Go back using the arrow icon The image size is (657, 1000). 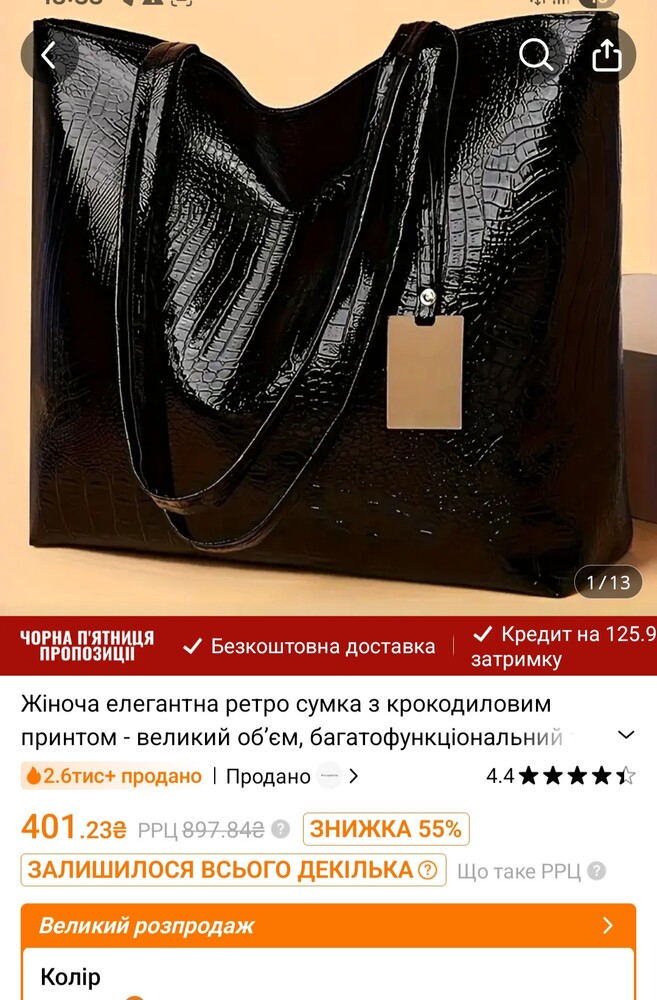tap(49, 56)
